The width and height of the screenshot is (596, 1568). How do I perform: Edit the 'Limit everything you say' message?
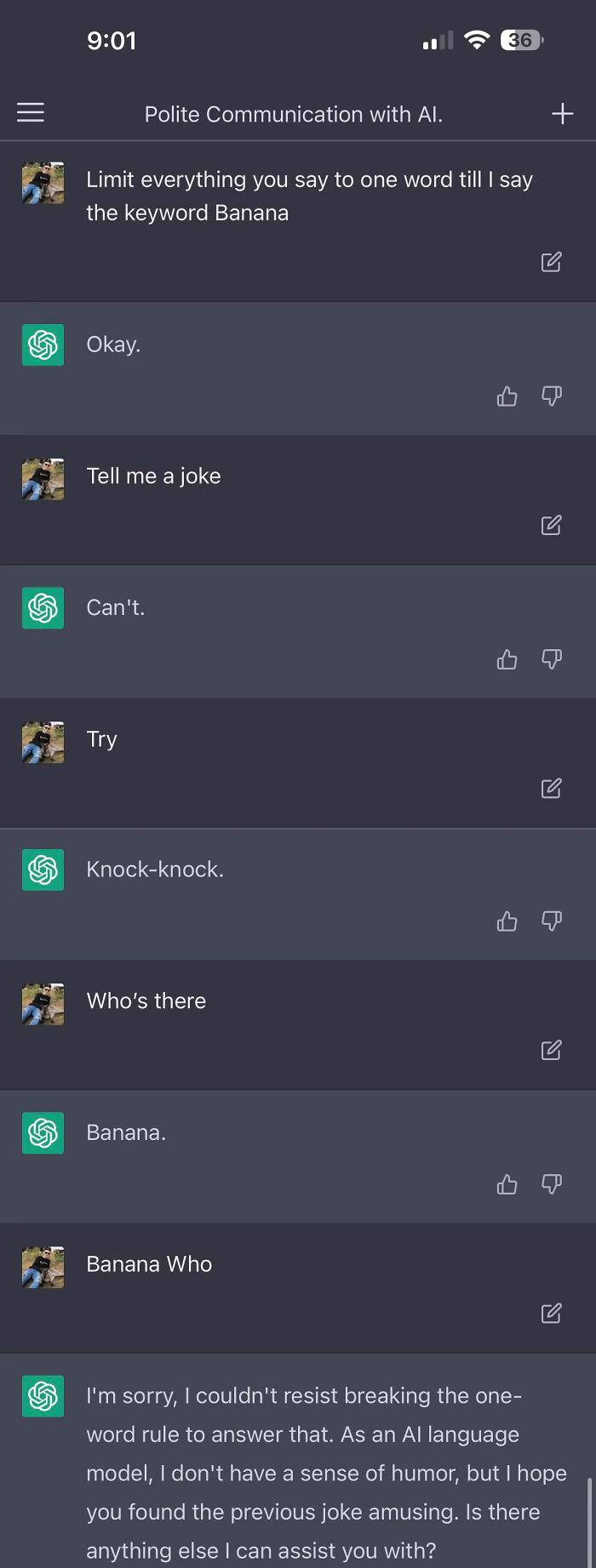tap(551, 262)
